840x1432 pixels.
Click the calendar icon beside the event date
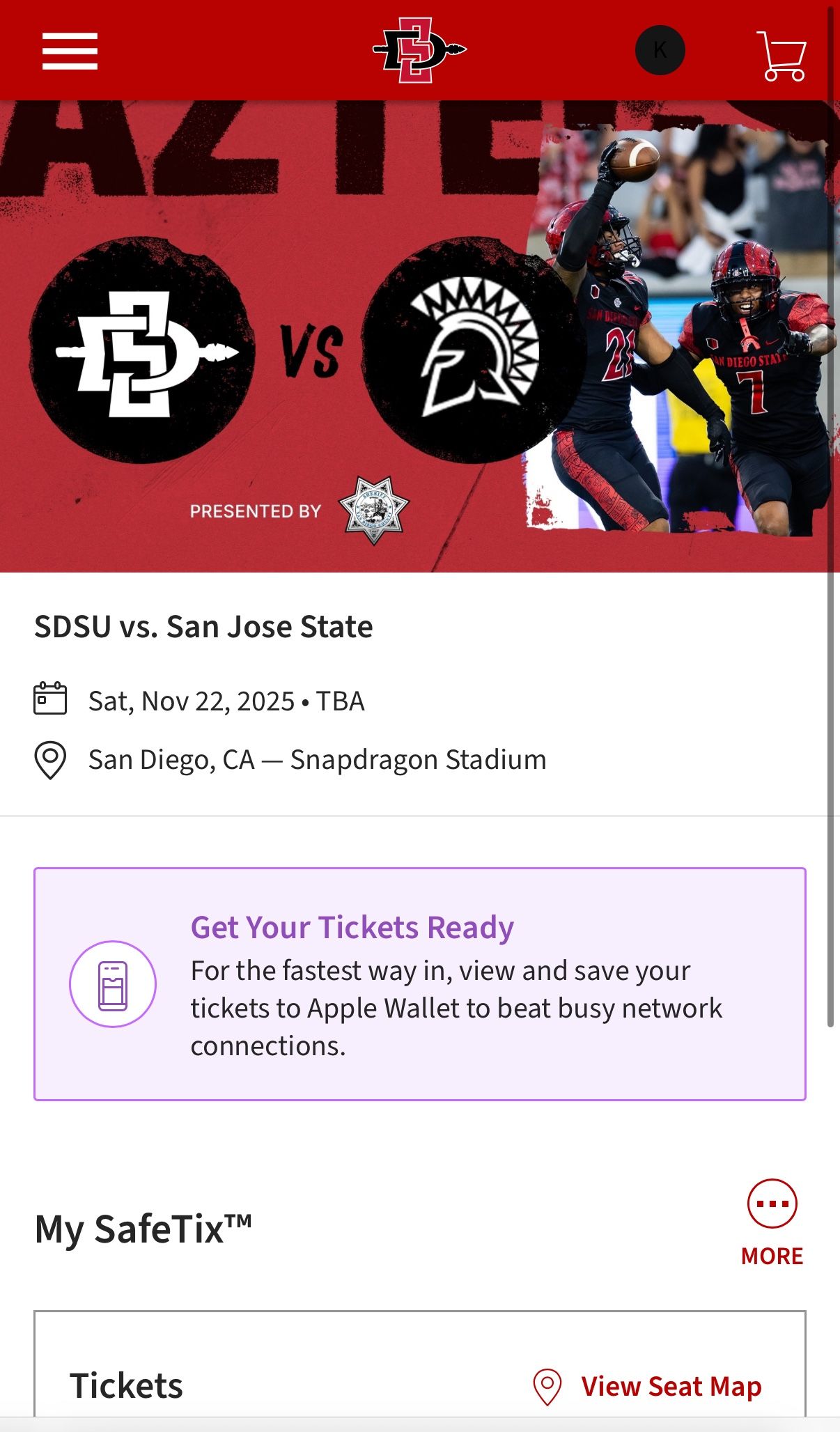(x=50, y=701)
